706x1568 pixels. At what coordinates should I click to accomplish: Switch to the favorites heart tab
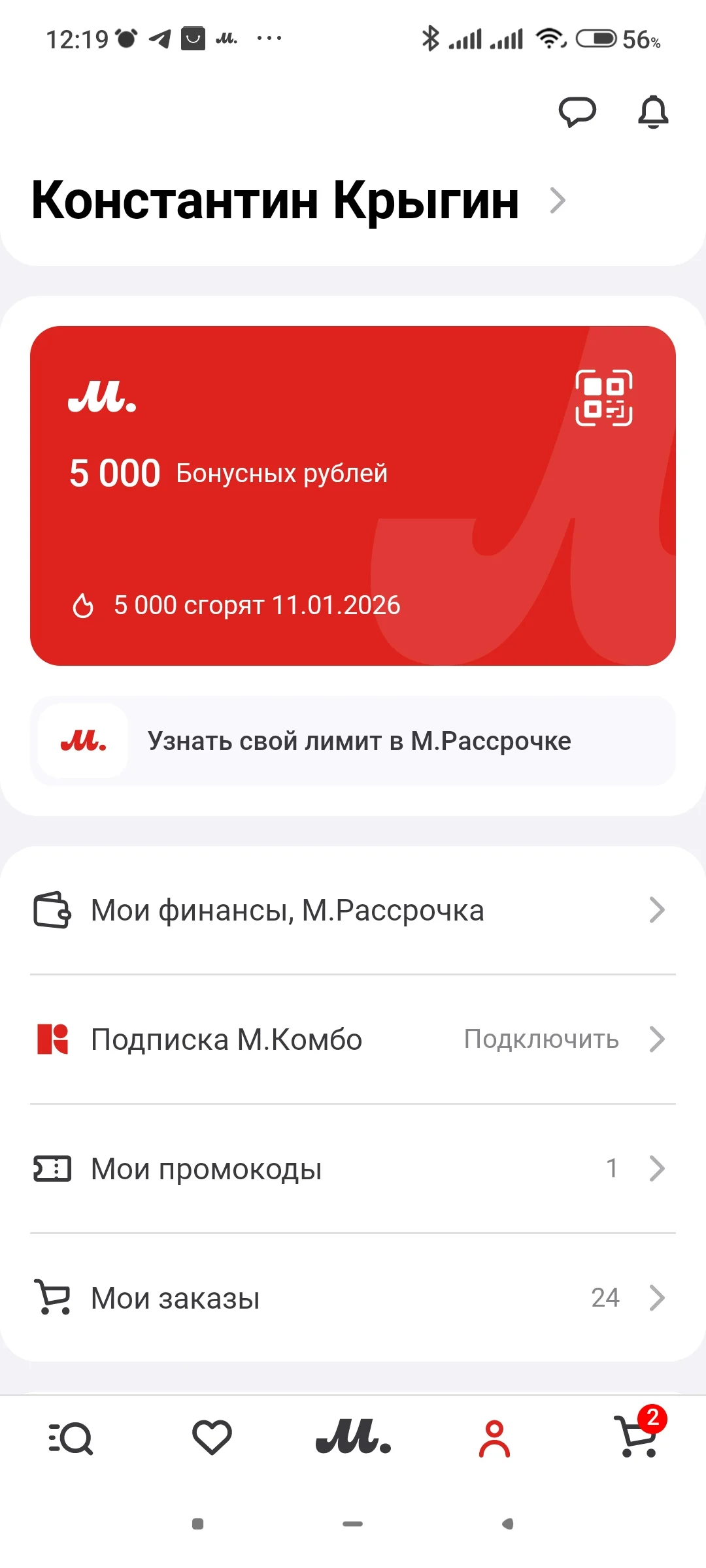coord(212,1438)
